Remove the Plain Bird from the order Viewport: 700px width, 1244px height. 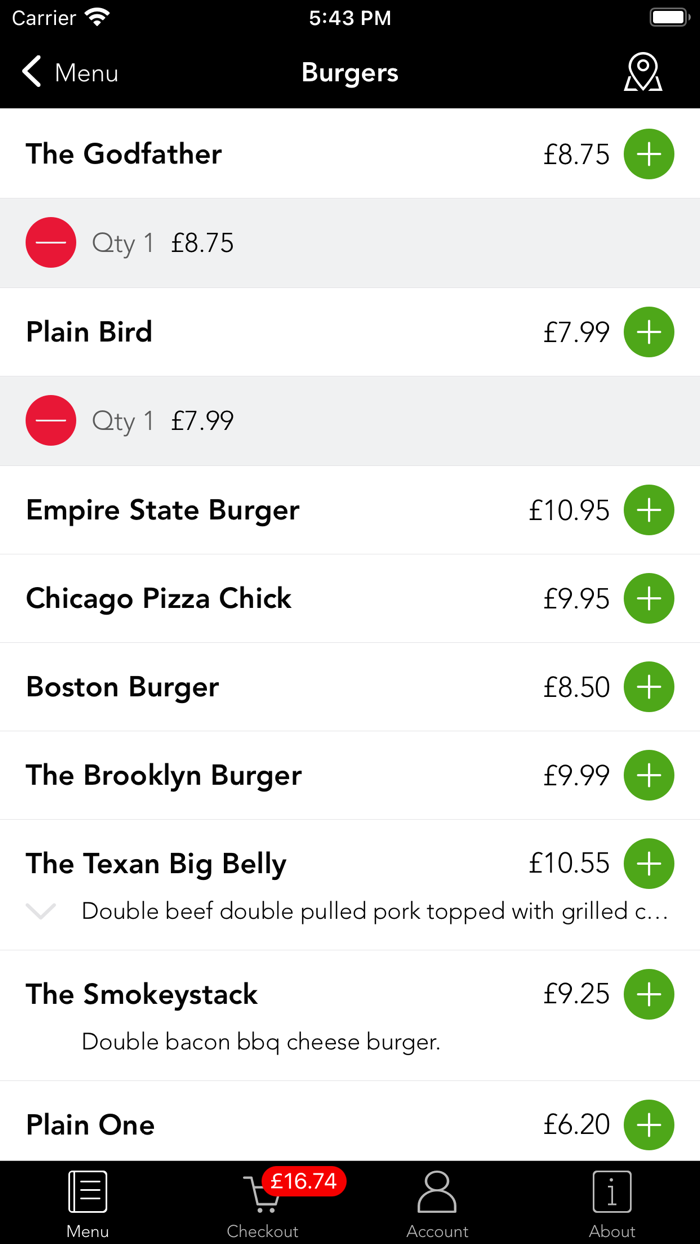pyautogui.click(x=51, y=421)
